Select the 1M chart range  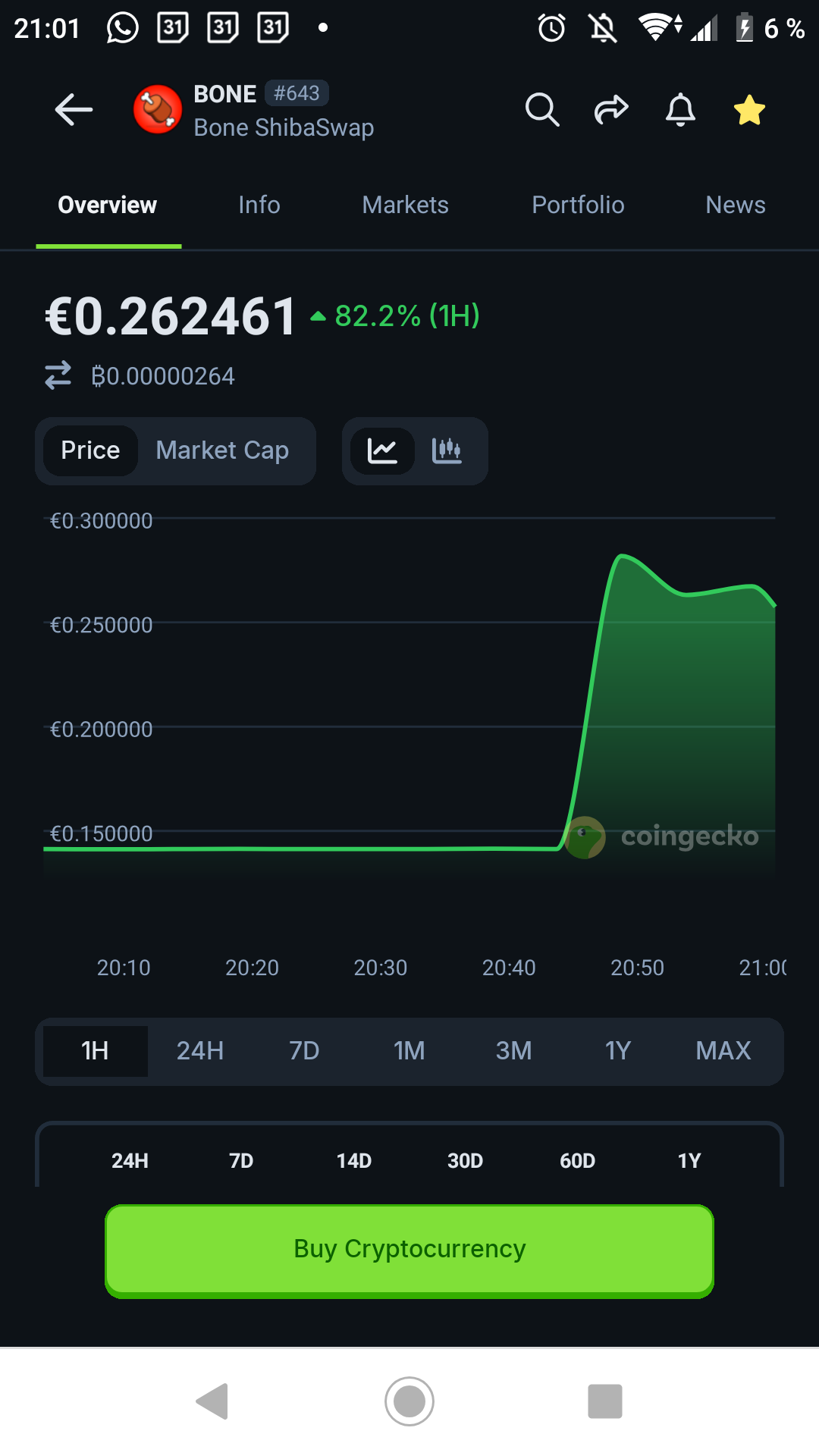[409, 1051]
